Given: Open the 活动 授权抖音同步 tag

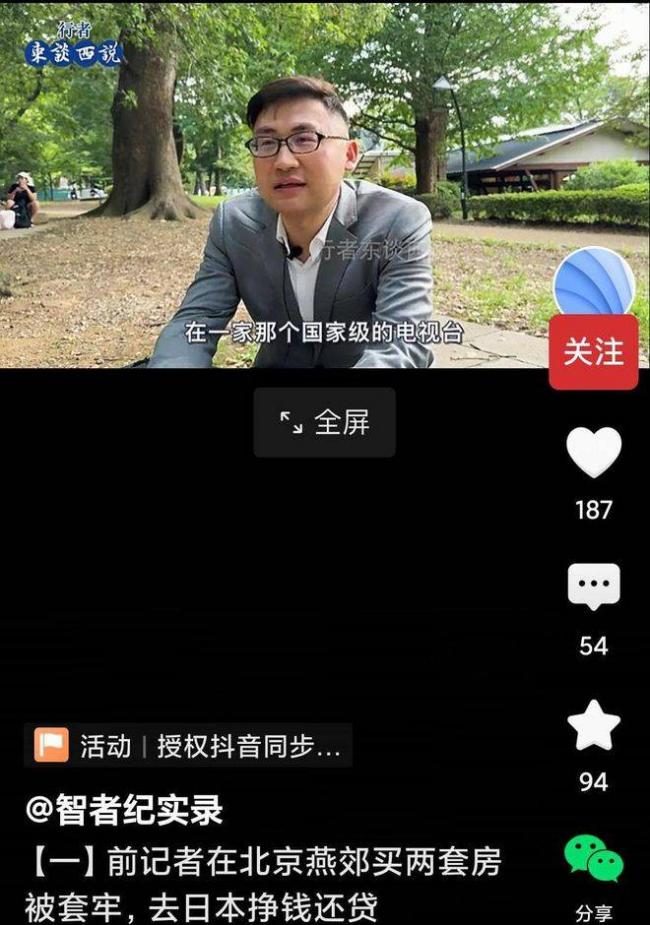Looking at the screenshot, I should (188, 746).
